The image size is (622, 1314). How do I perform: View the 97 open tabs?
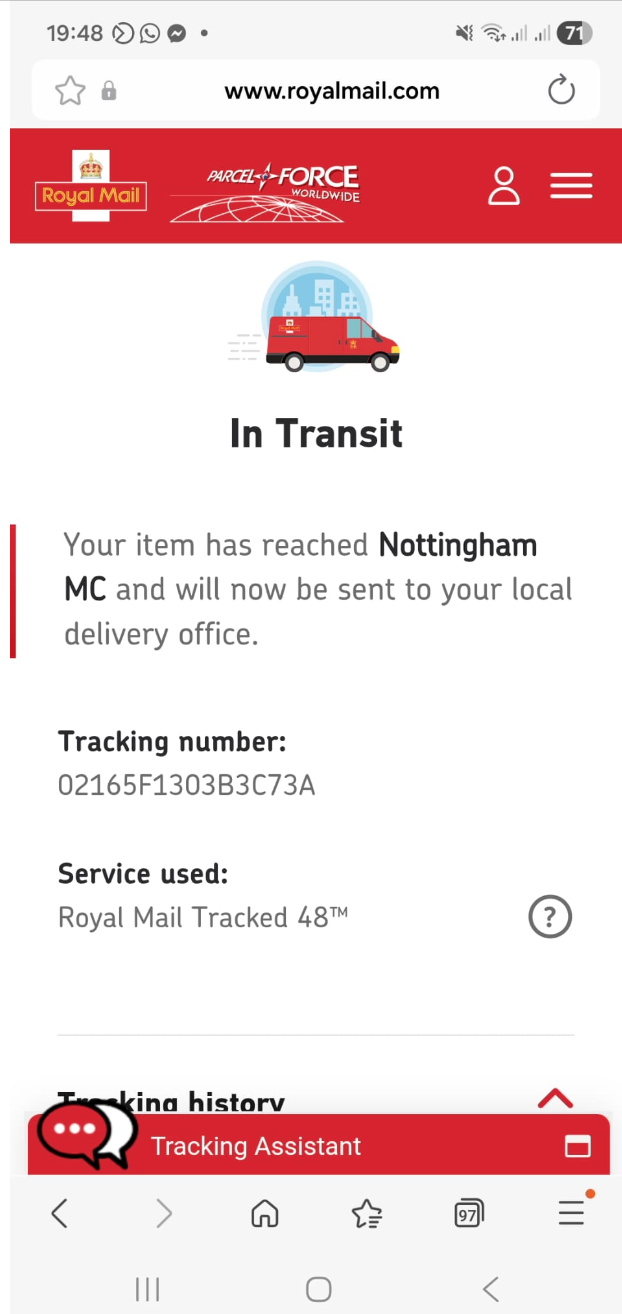point(468,1214)
